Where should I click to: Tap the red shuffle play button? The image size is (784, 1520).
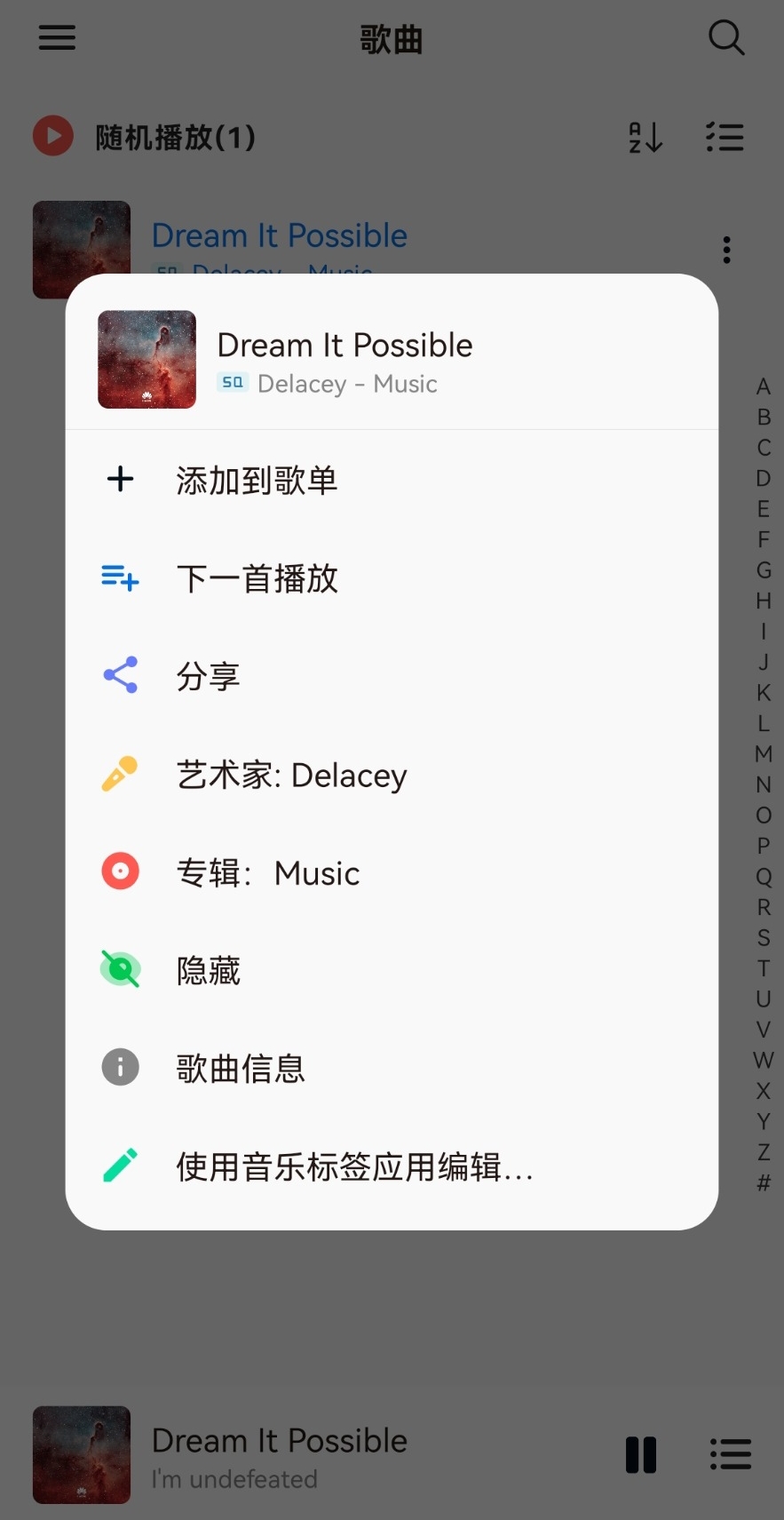pos(52,136)
